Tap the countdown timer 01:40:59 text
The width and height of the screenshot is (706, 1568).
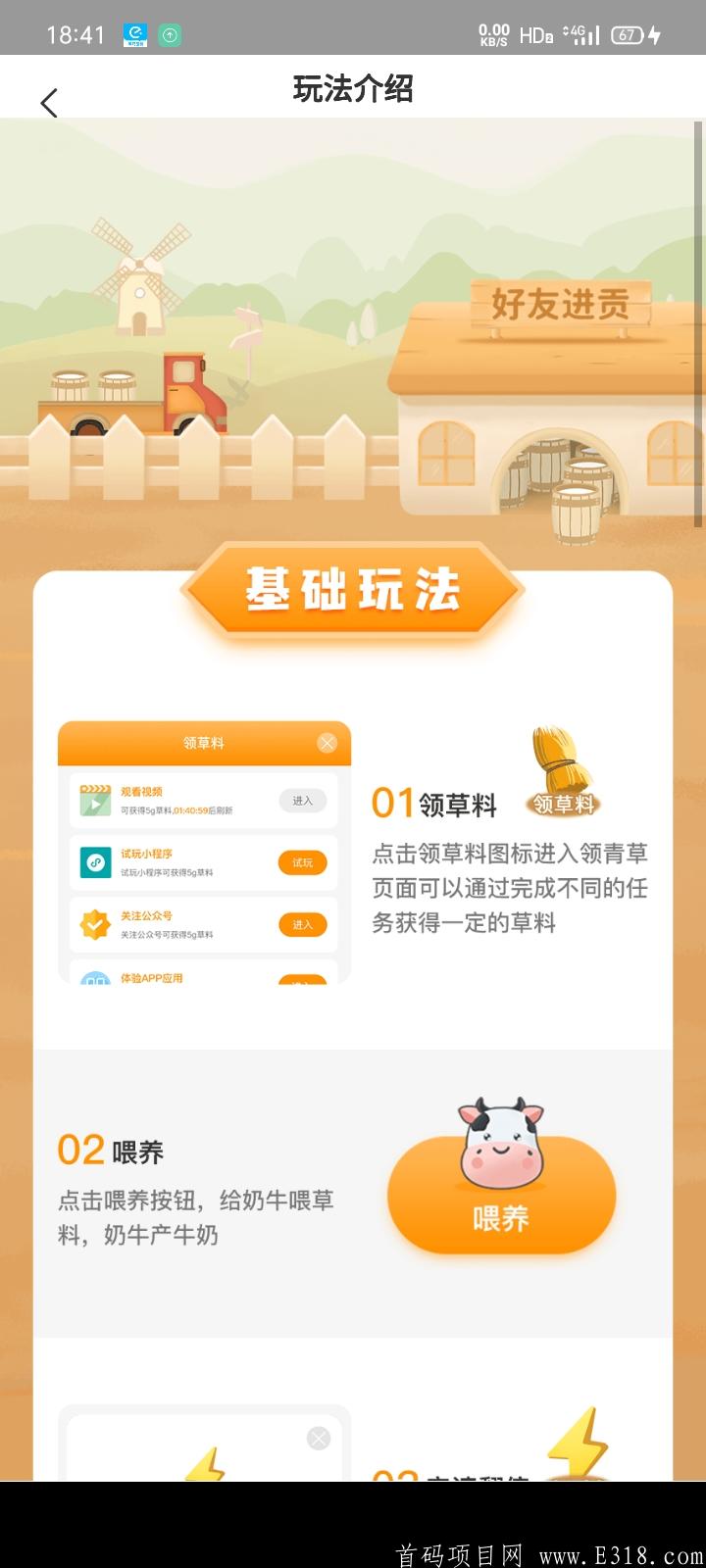coord(193,810)
